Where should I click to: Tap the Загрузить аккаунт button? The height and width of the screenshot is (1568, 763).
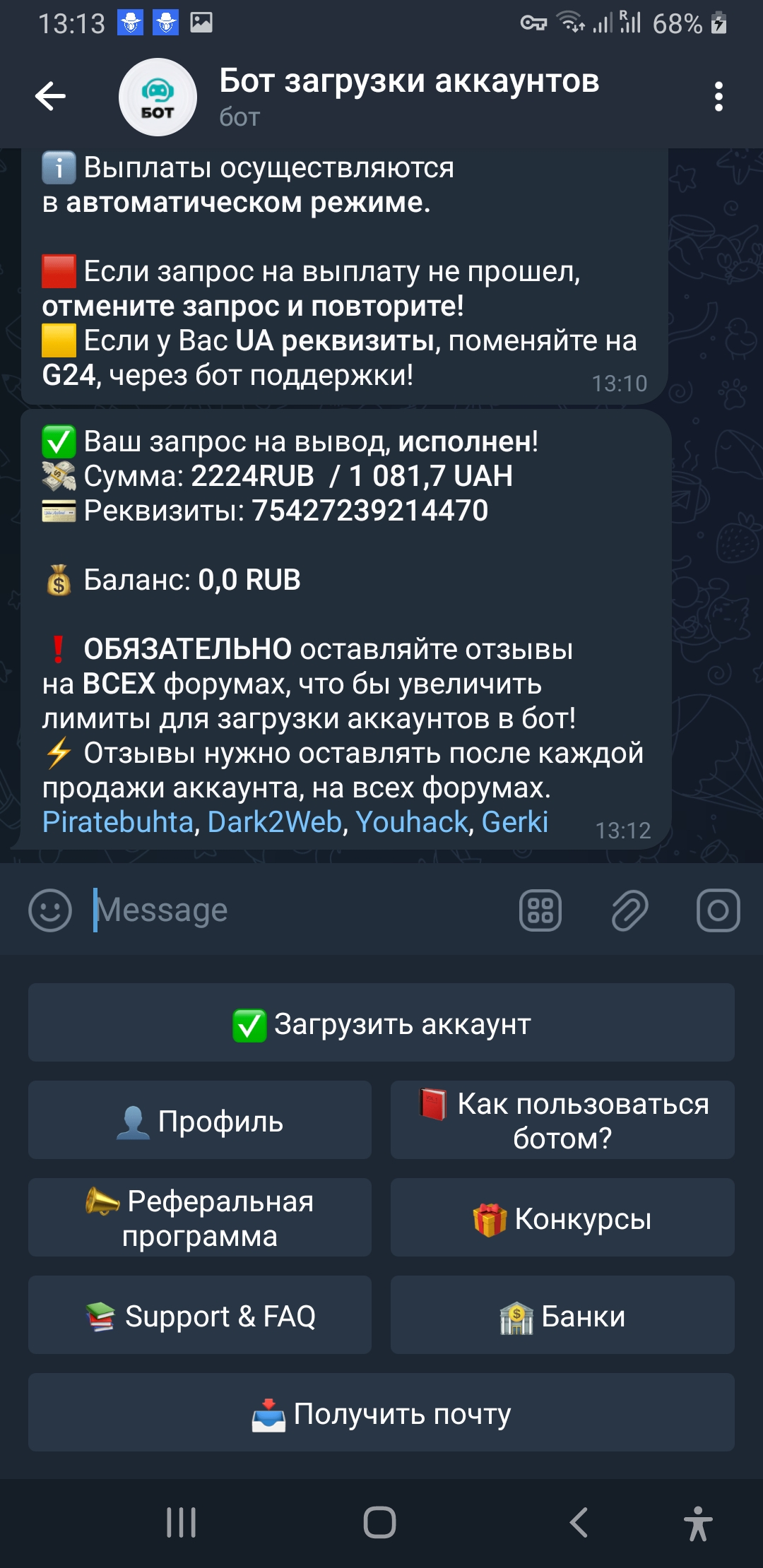pos(381,1023)
